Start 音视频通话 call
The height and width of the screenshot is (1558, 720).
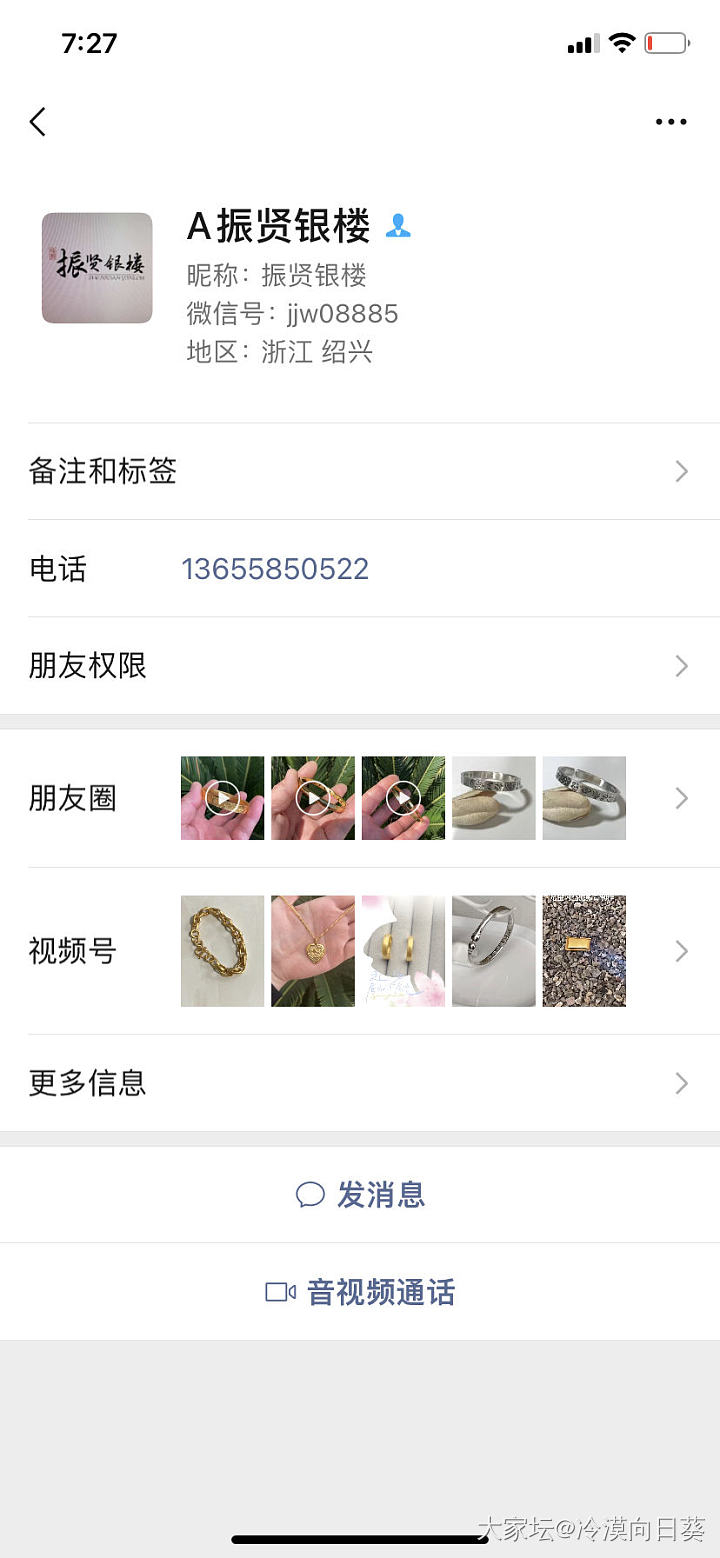click(x=360, y=1292)
